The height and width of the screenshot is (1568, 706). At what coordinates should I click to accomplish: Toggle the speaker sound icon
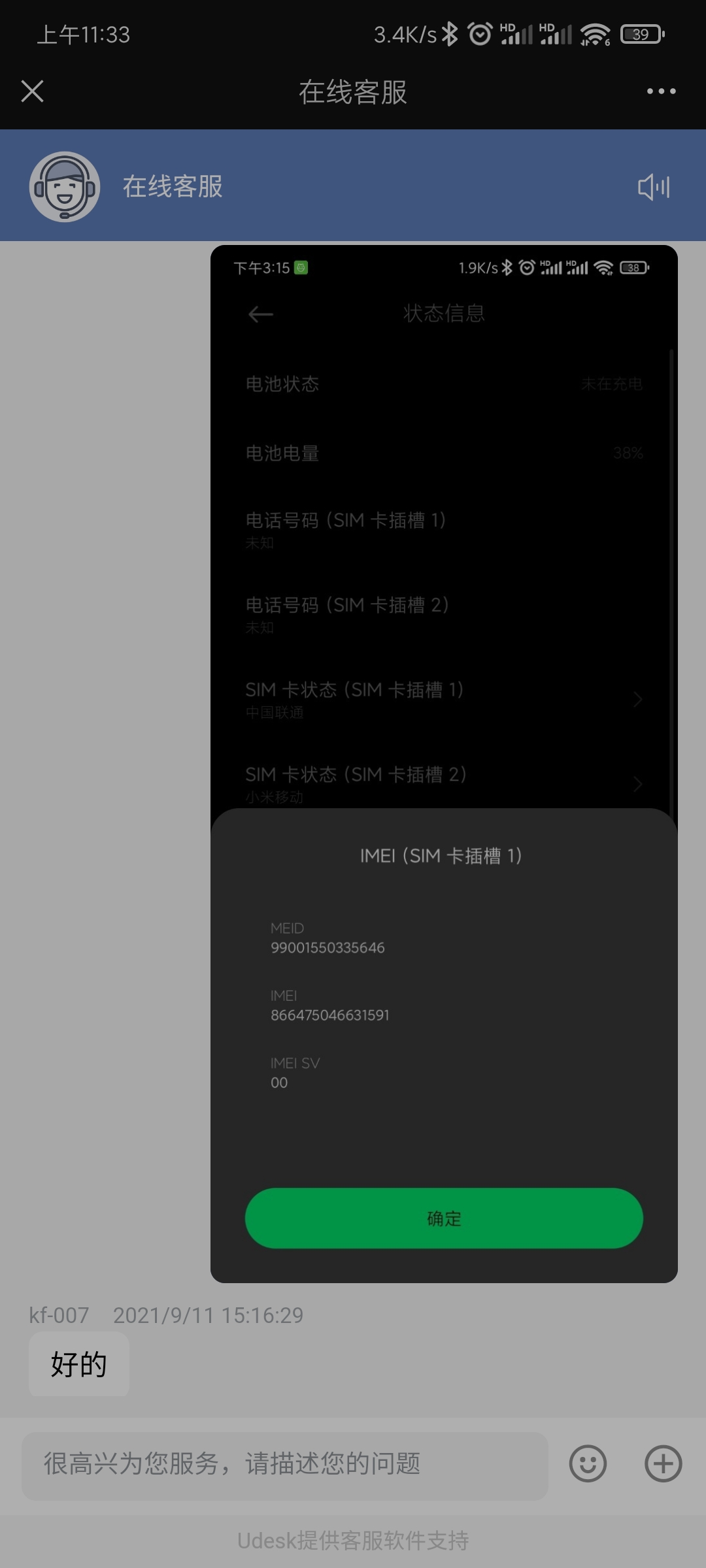[x=653, y=188]
